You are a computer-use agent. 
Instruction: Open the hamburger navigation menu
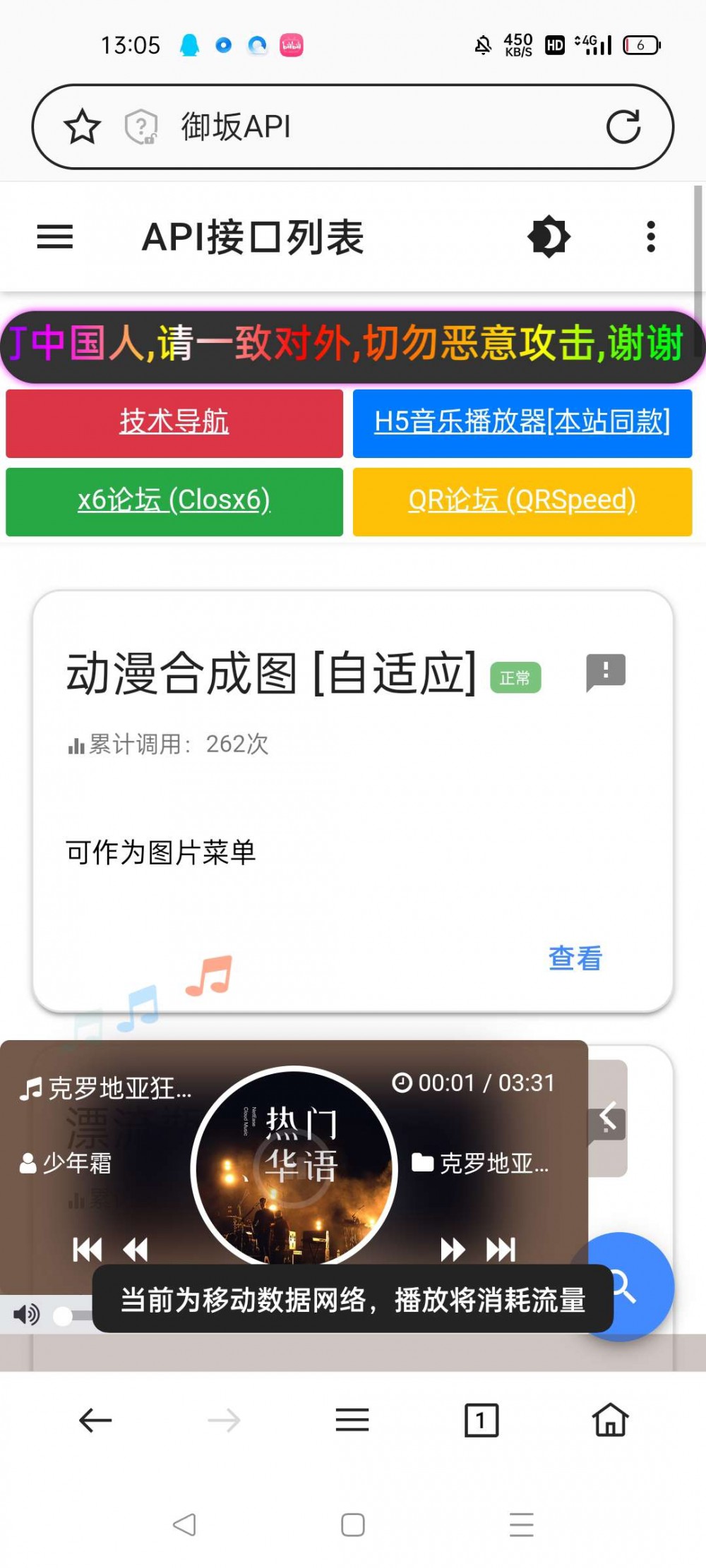(54, 237)
